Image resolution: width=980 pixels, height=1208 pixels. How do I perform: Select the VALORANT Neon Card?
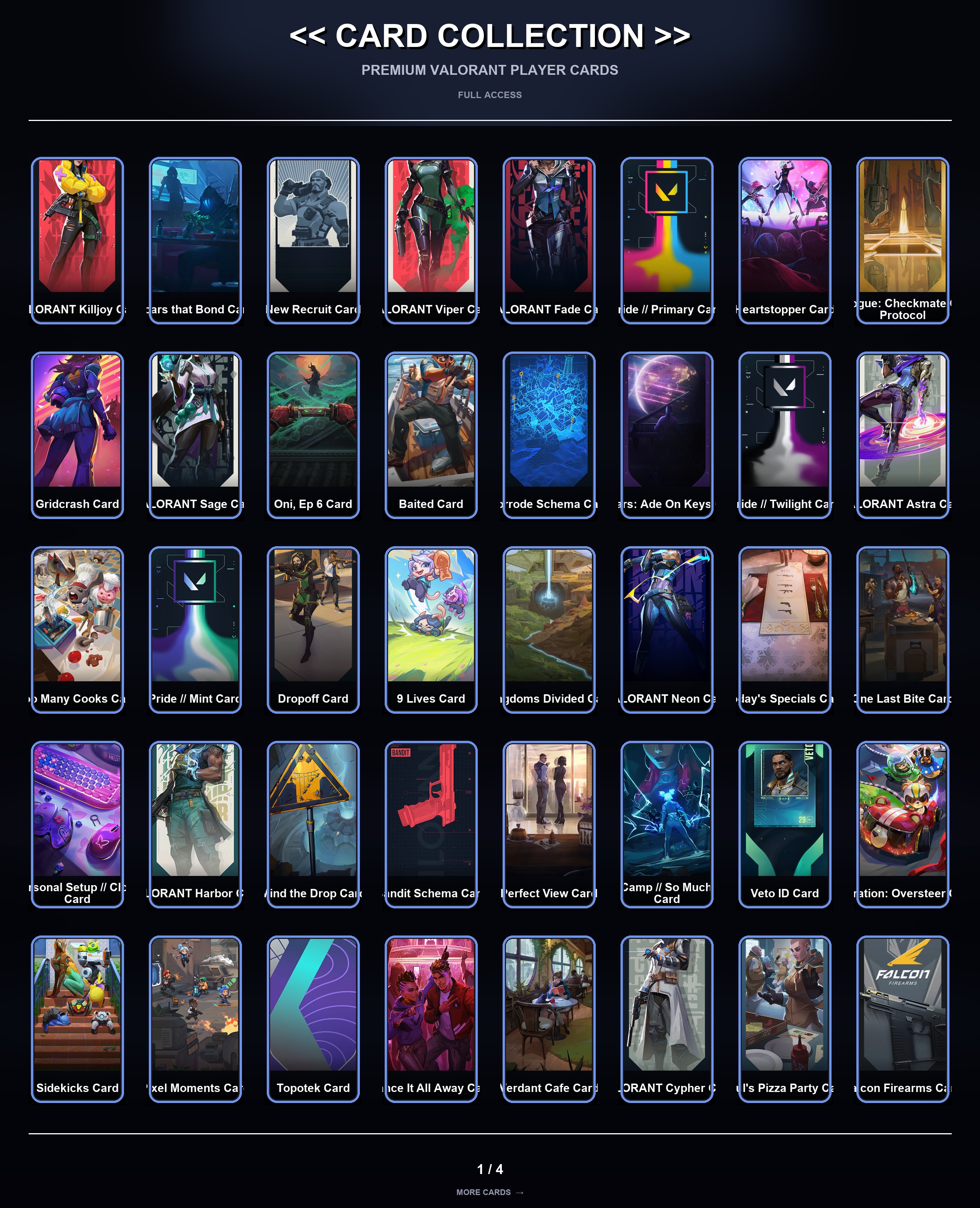click(x=667, y=630)
